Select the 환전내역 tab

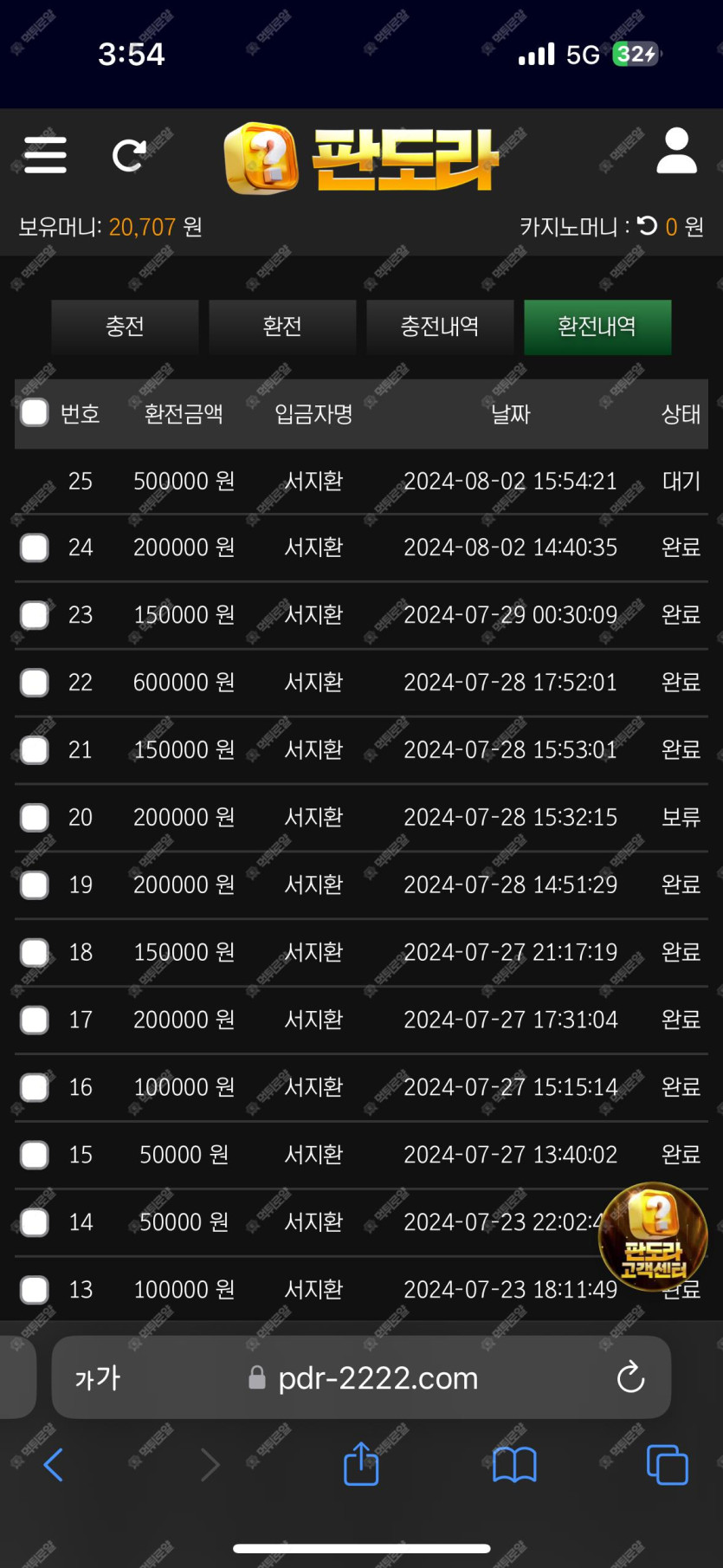pyautogui.click(x=597, y=327)
